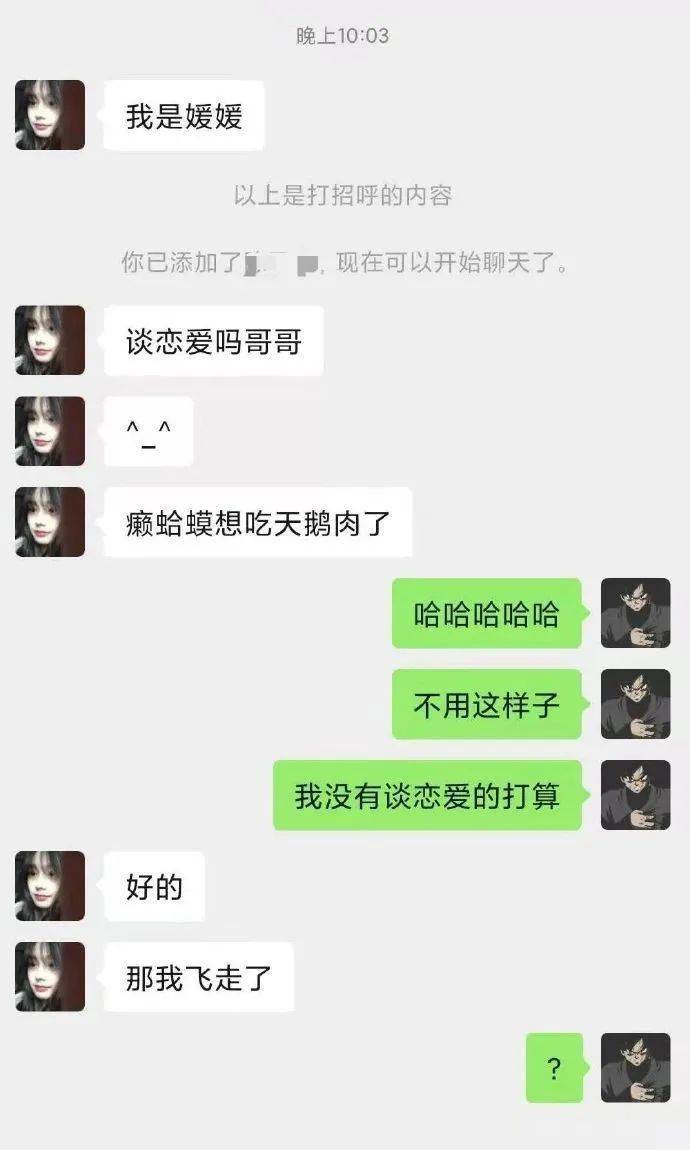Open sender's avatar beside 我是媛媛 message

coord(50,115)
